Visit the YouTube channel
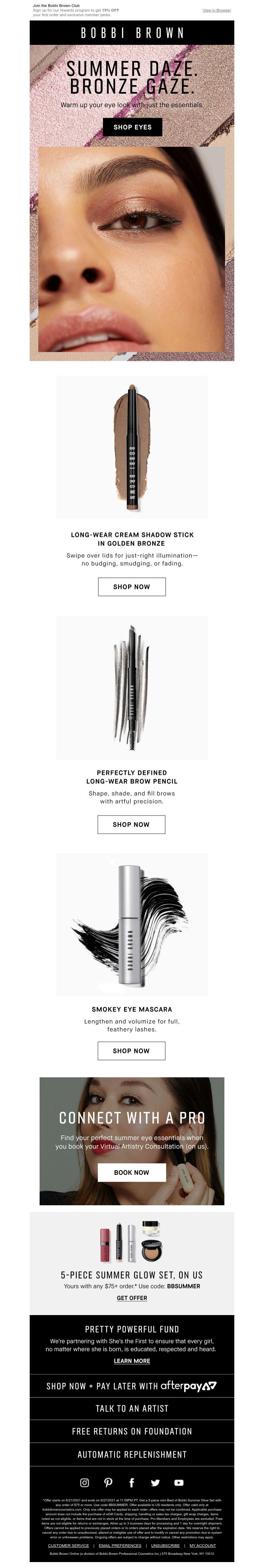 179,1483
